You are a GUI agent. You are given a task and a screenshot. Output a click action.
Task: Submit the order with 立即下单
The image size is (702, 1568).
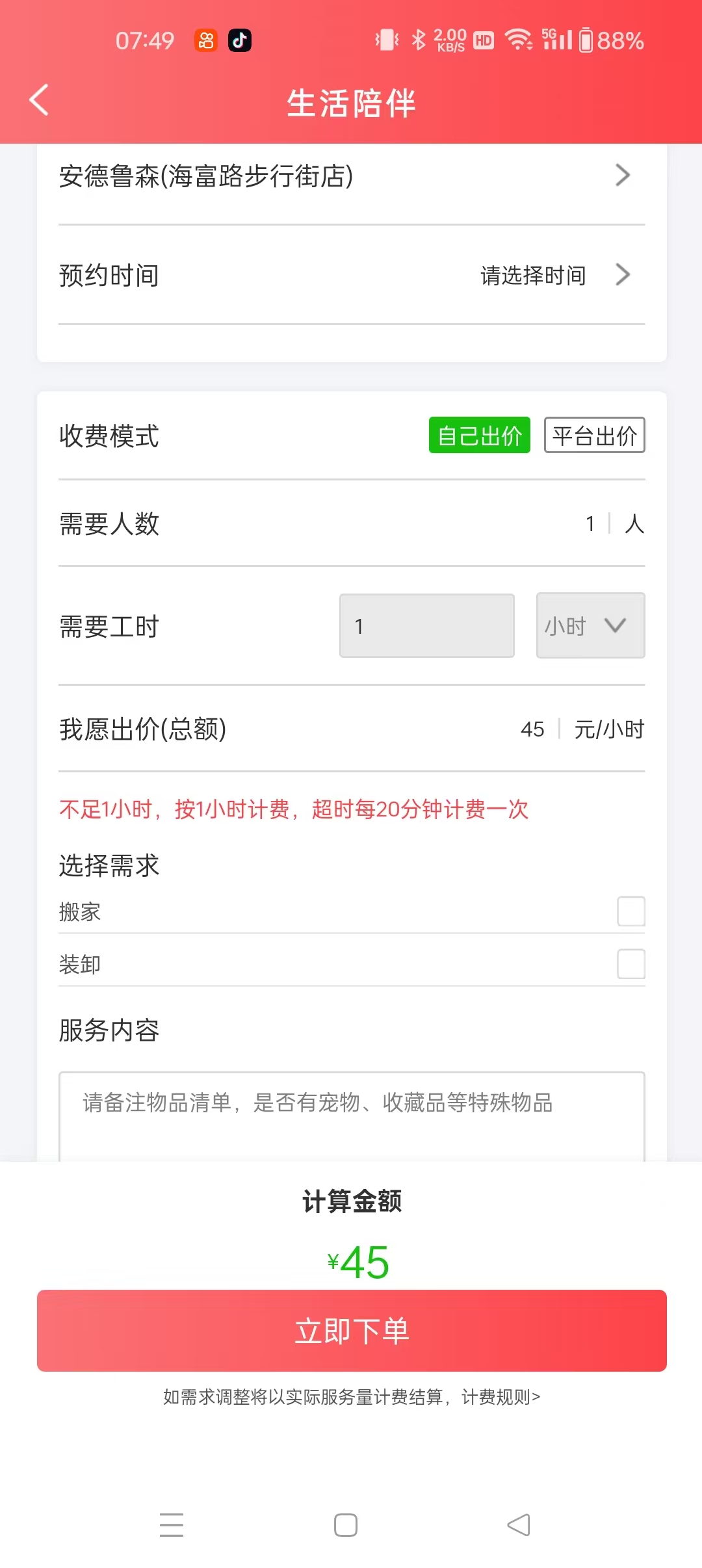[351, 1331]
